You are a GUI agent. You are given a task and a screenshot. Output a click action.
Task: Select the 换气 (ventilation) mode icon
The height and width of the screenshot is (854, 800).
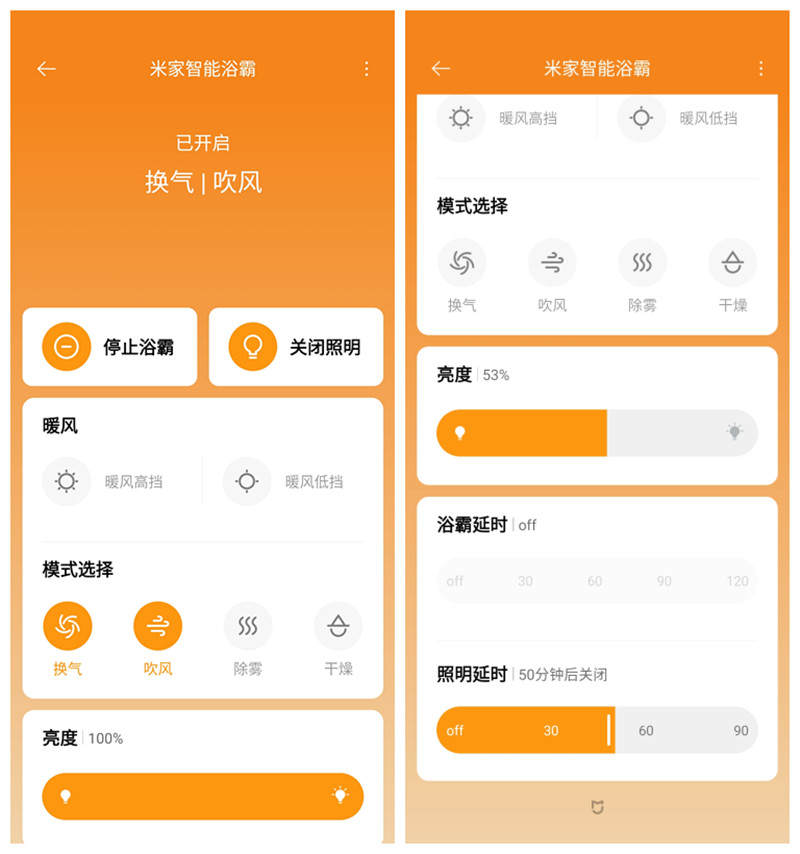click(68, 629)
